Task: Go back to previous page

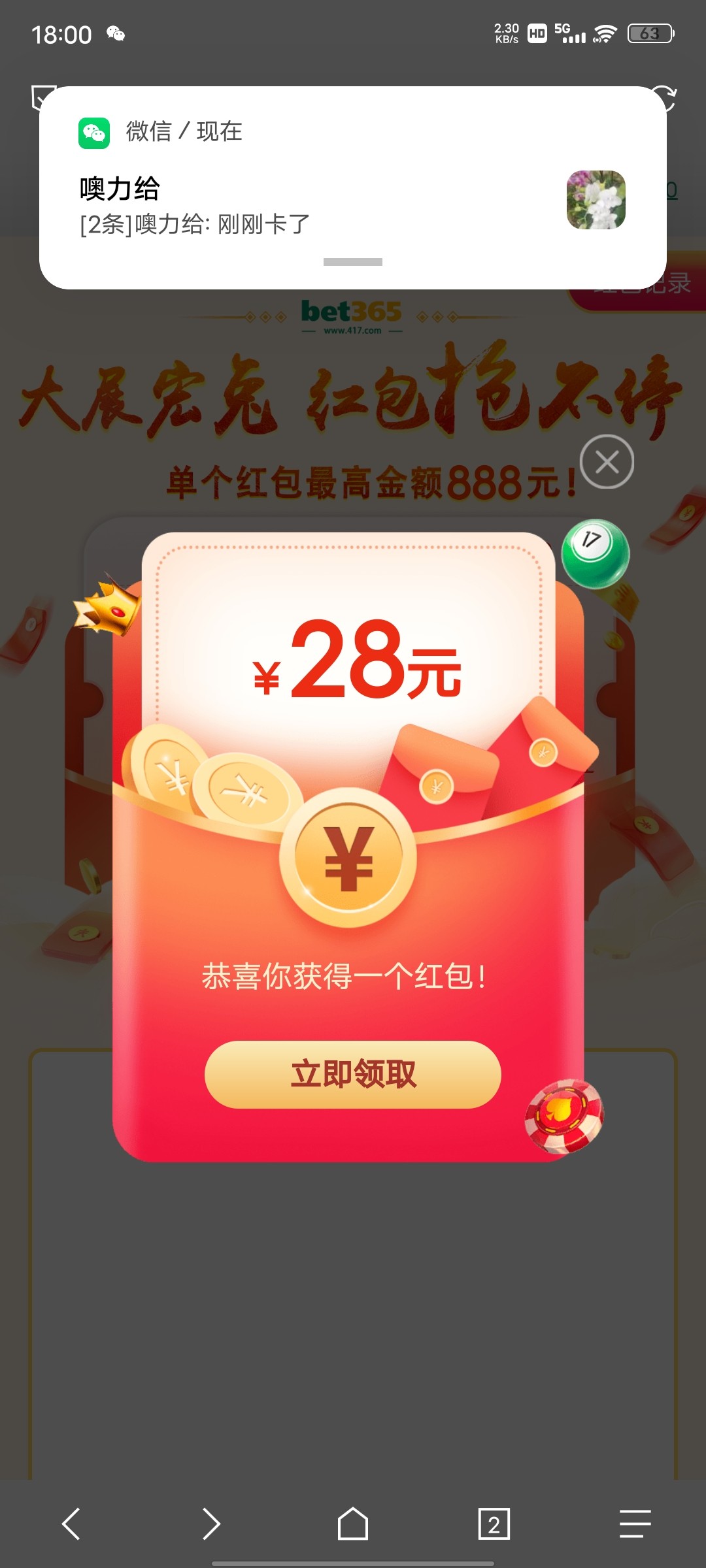Action: (71, 1524)
